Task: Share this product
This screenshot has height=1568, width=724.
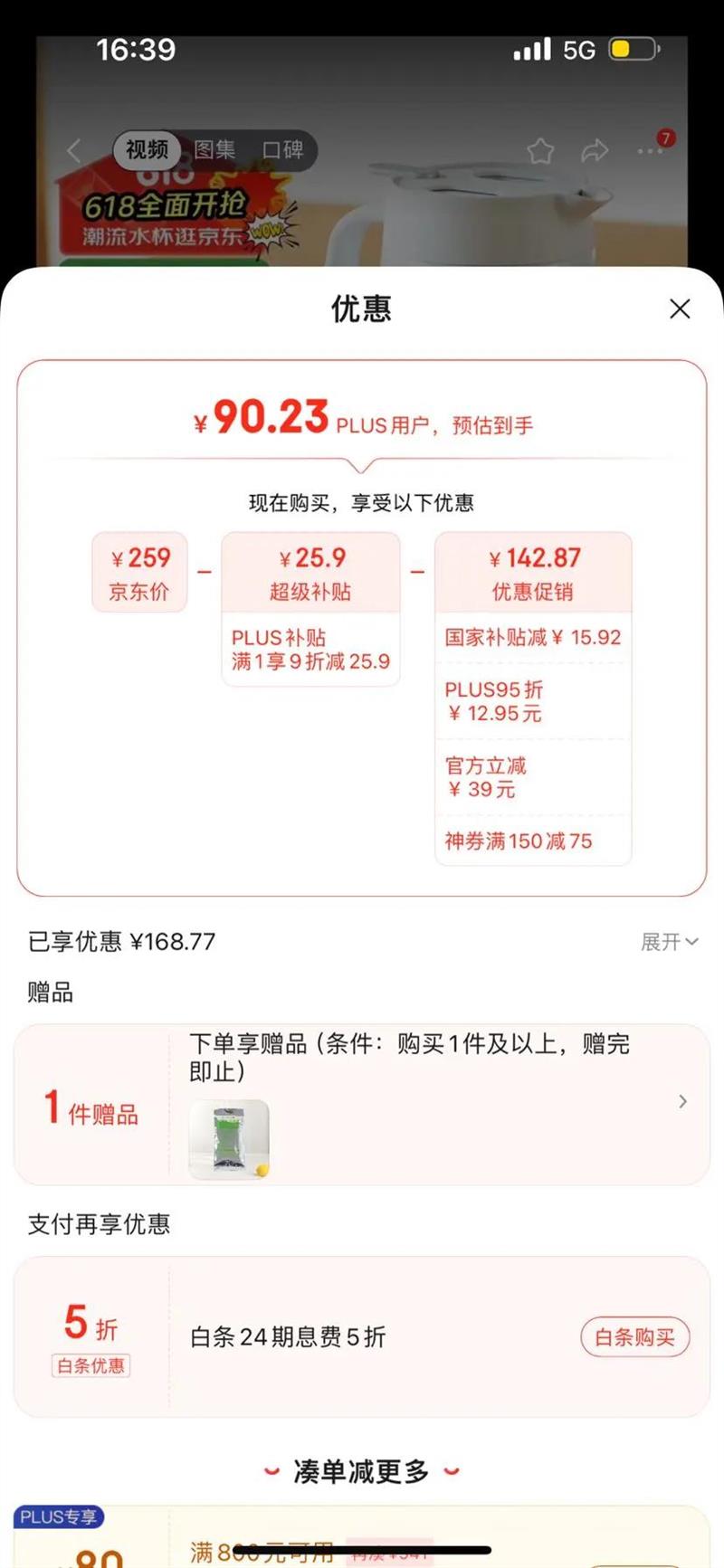Action: point(595,151)
